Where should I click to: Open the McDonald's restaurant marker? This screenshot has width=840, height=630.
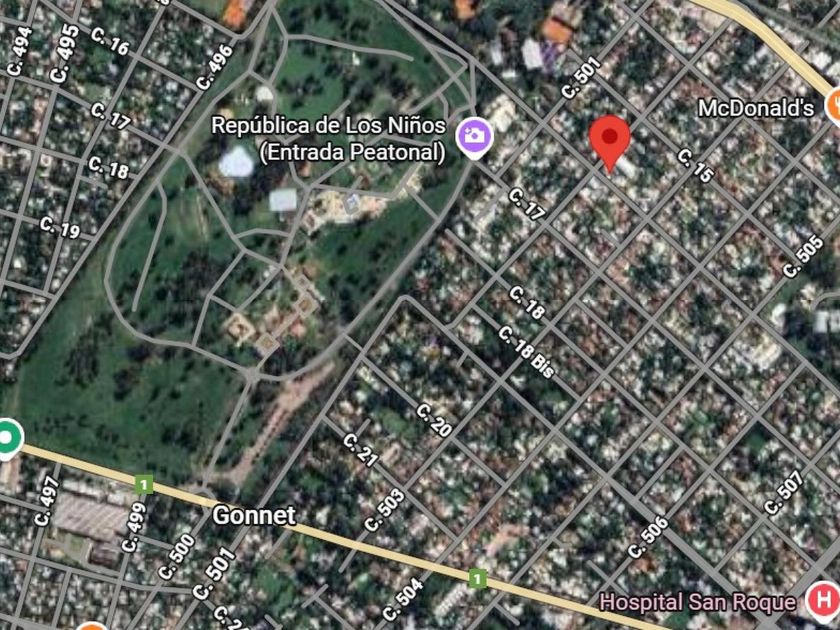click(x=834, y=107)
